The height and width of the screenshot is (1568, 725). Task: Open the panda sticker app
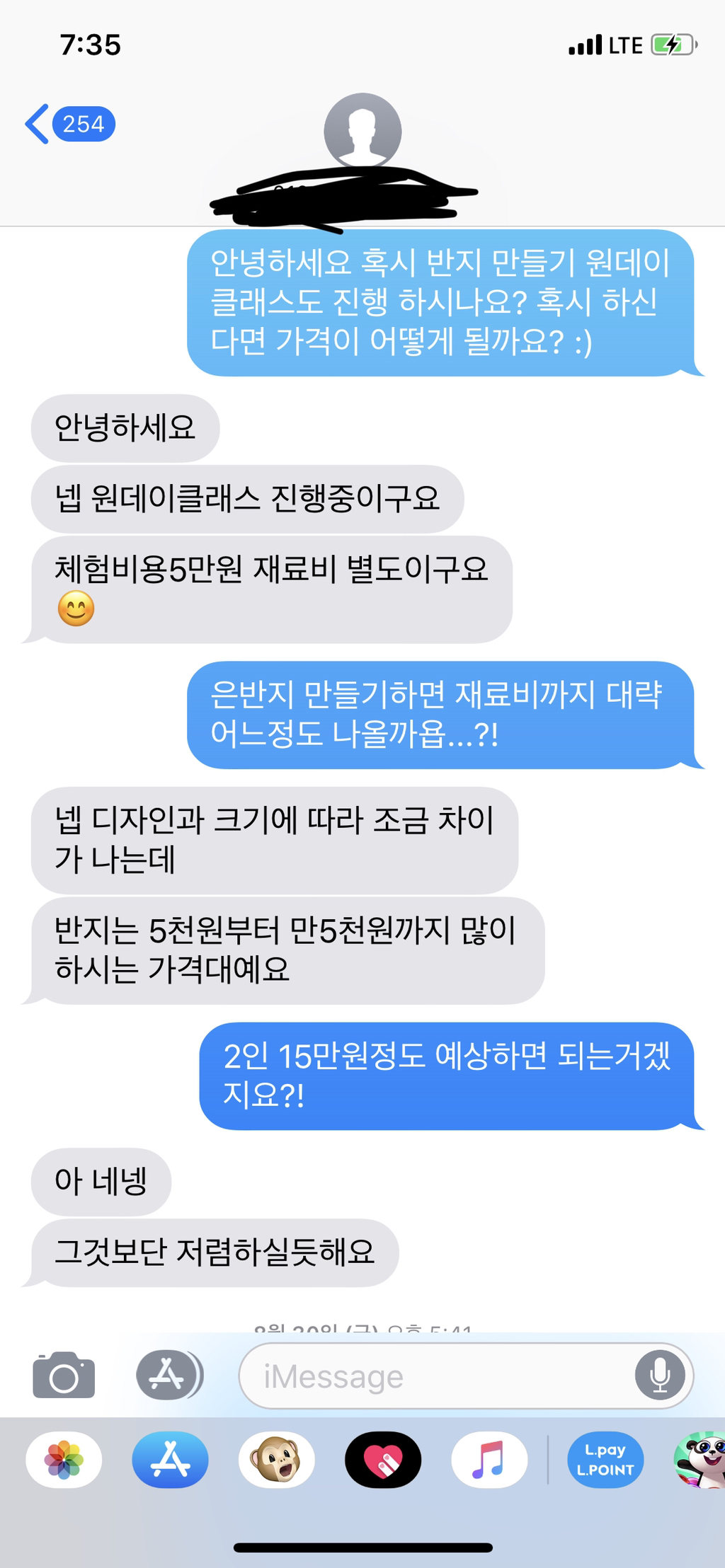tap(701, 1460)
